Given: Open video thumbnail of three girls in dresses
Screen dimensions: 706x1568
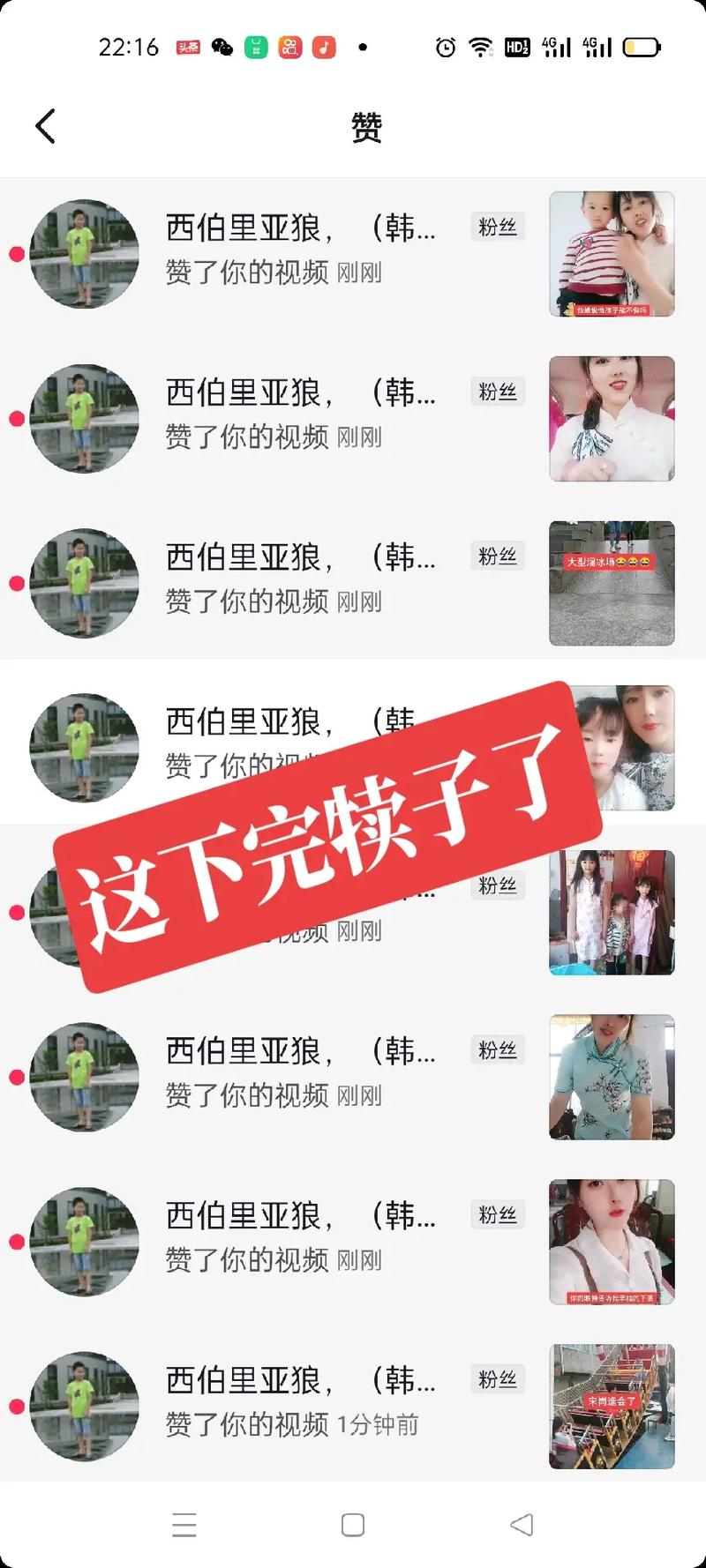Looking at the screenshot, I should click(612, 912).
